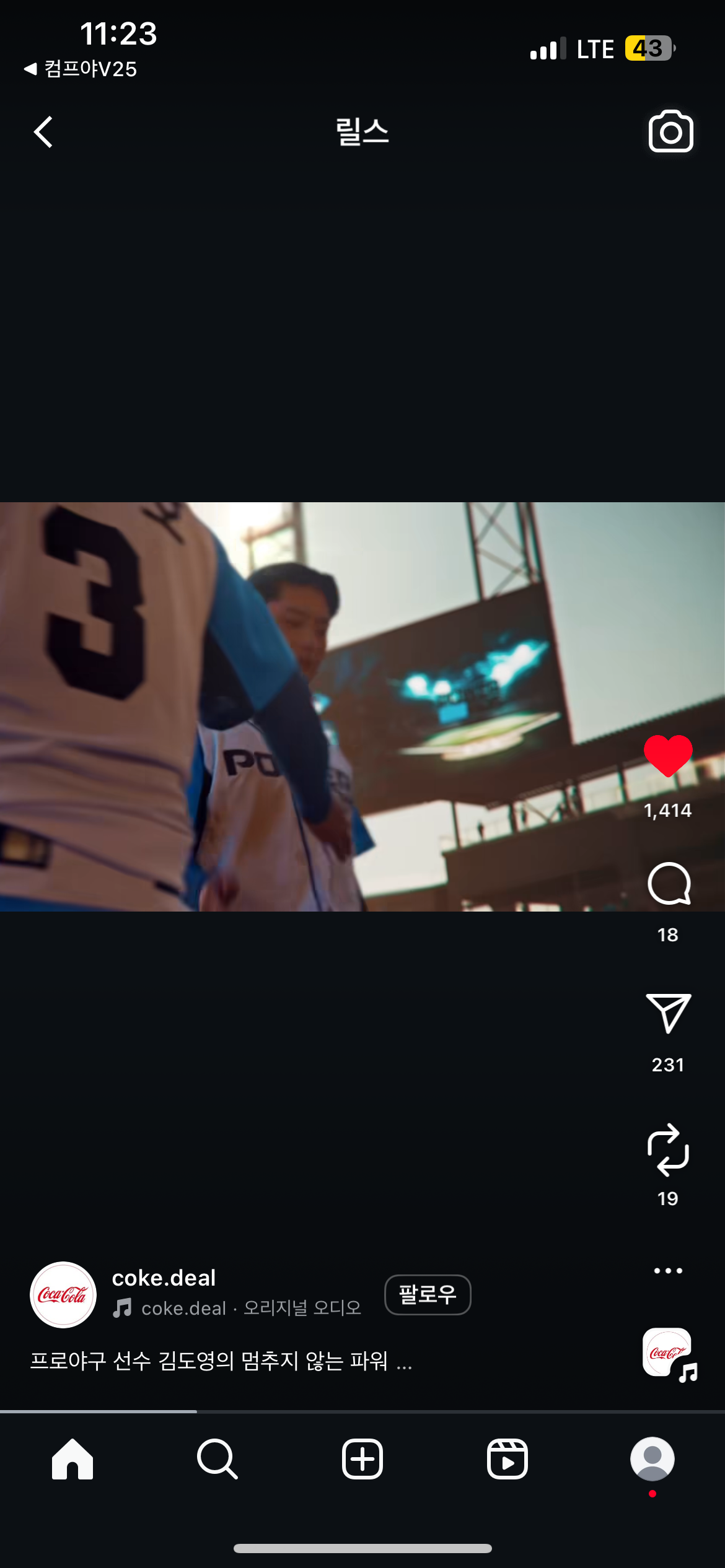Unlike this reel with the red heart
The image size is (725, 1568).
click(668, 756)
